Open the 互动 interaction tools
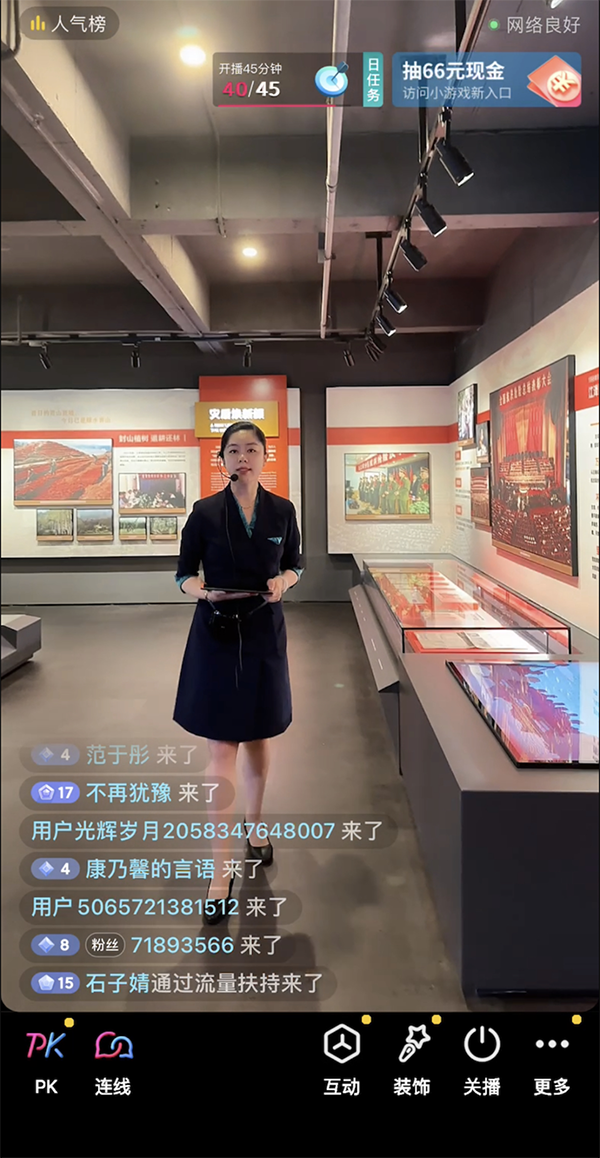The image size is (600, 1158). [x=342, y=1061]
